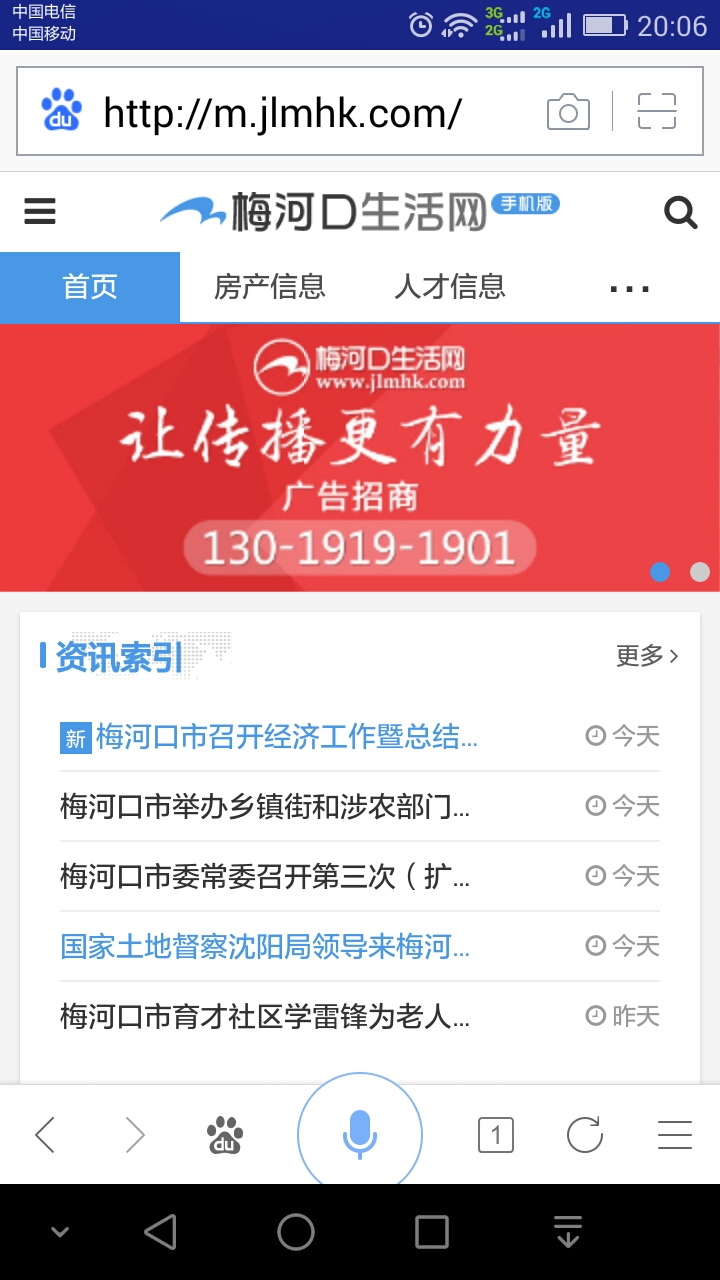Go to the system home screen

296,1232
